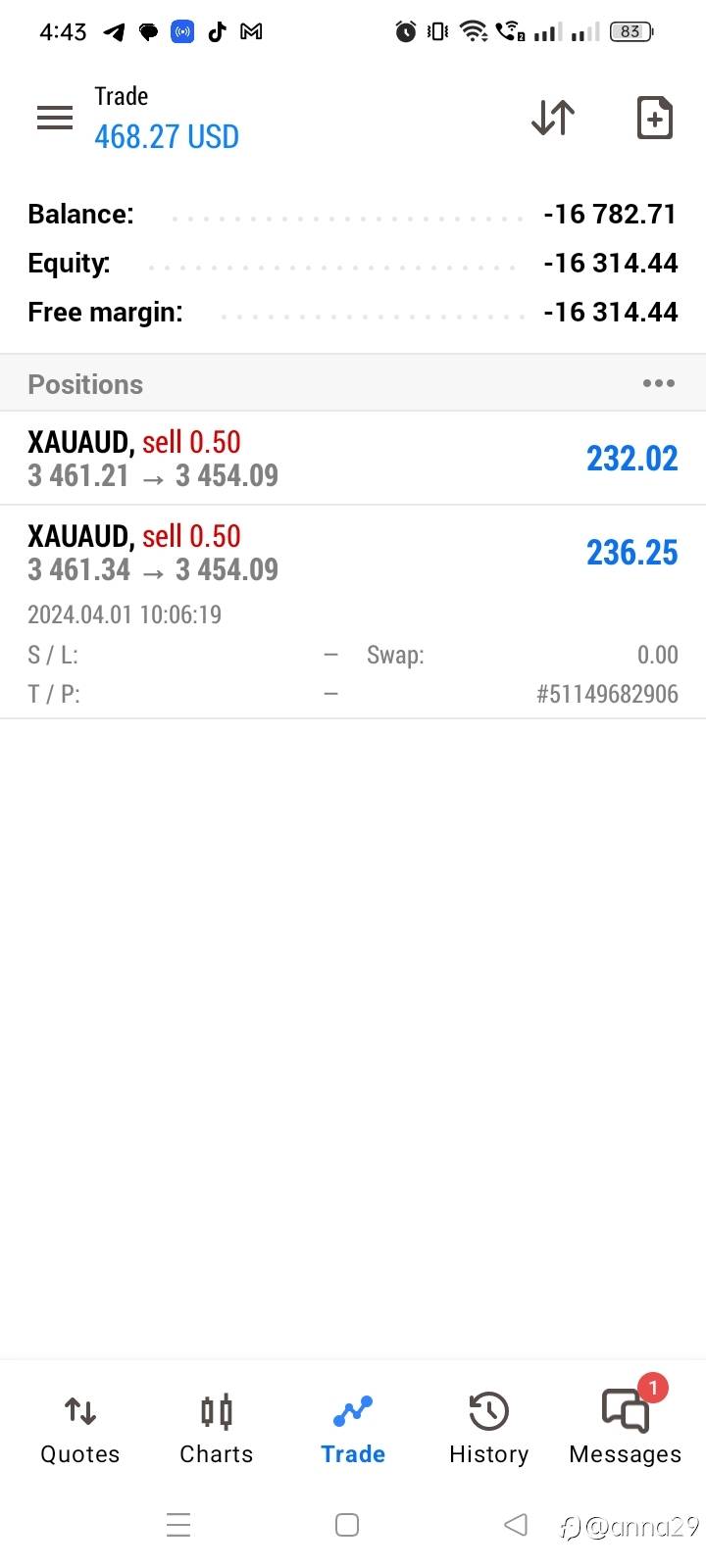
Task: Open the Messages tab
Action: click(625, 1430)
